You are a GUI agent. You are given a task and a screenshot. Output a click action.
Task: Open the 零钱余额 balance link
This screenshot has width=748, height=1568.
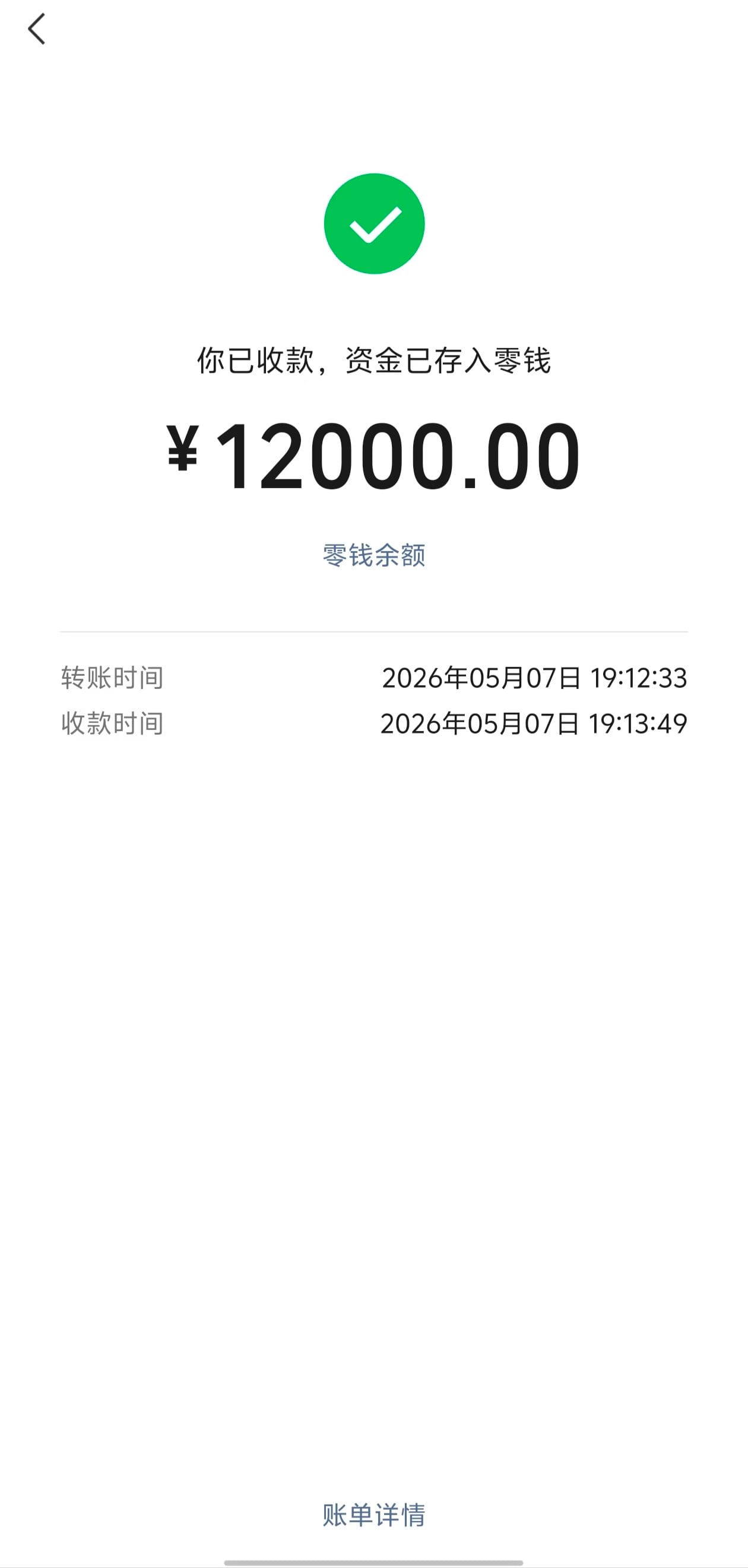[373, 555]
